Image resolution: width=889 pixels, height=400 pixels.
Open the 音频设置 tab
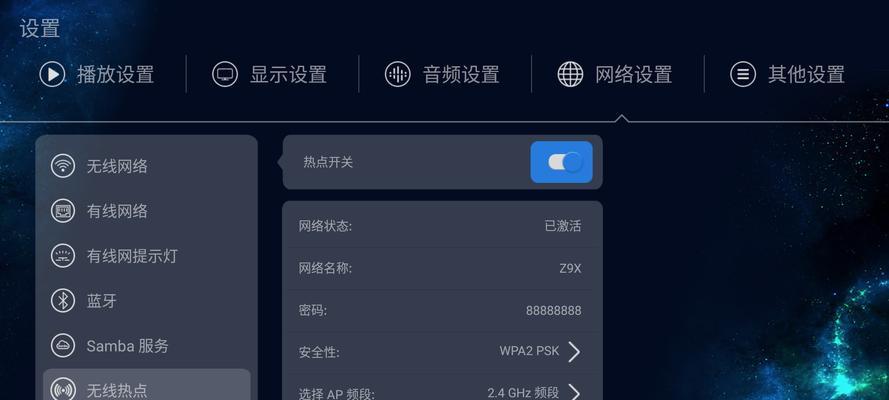(x=443, y=74)
